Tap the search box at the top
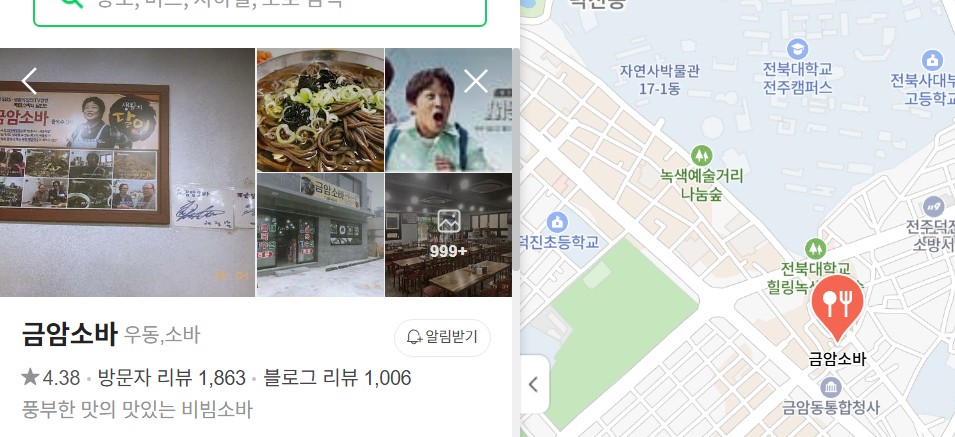Viewport: 955px width, 437px height. 260,8
